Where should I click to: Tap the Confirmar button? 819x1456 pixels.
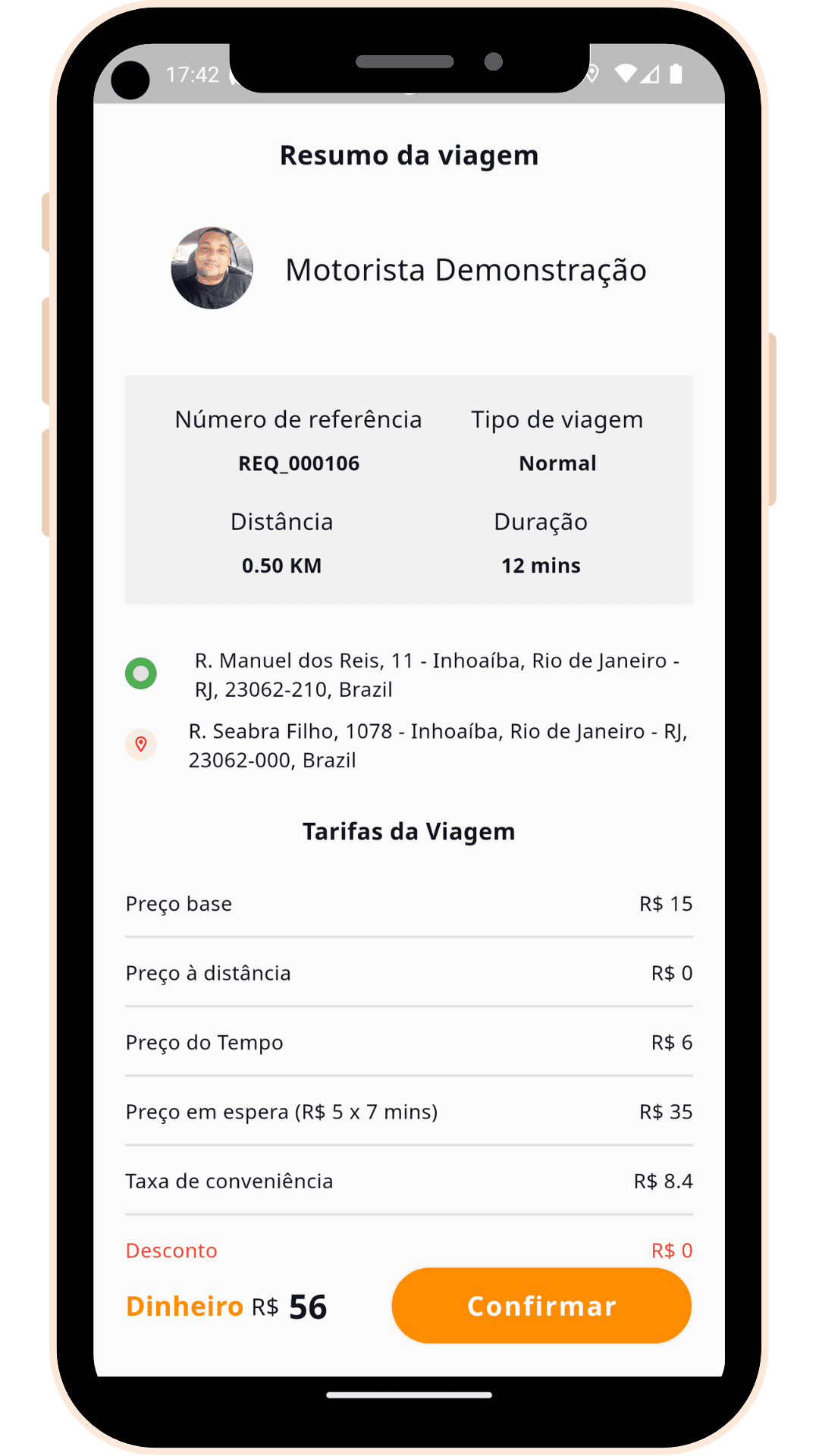[541, 1306]
